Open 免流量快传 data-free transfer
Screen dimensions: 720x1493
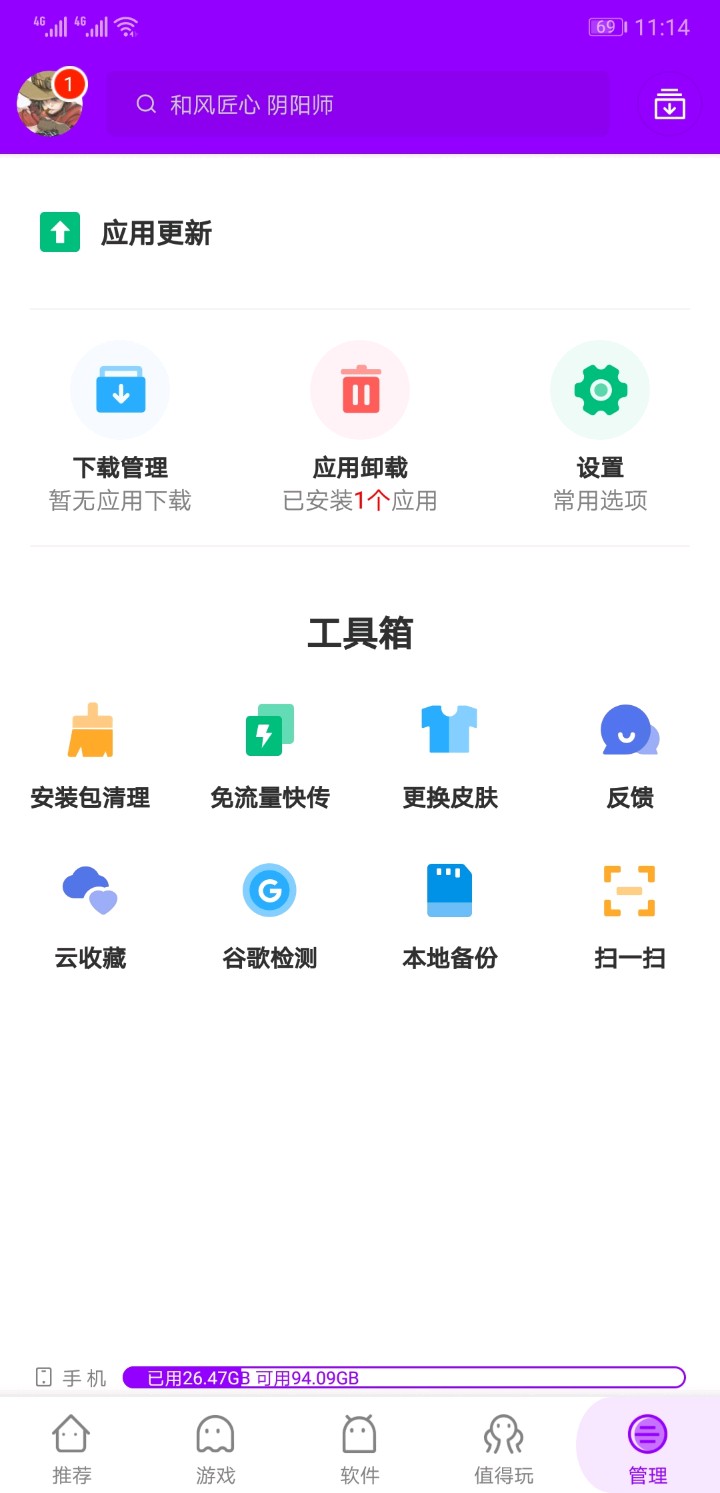[270, 755]
